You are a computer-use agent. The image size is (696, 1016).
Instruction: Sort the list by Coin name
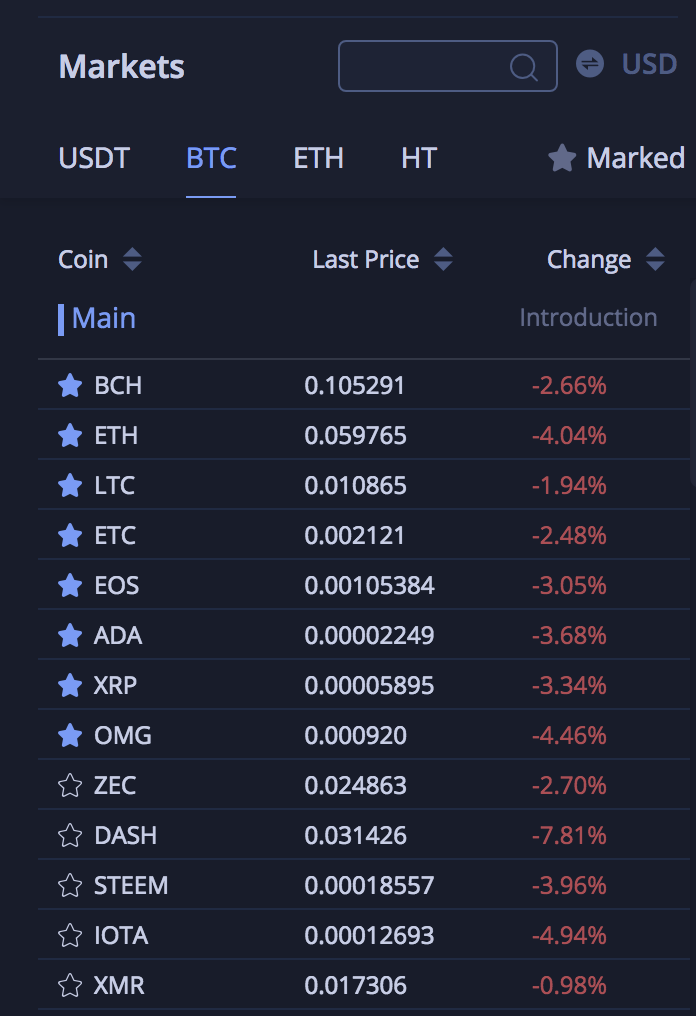tap(99, 260)
